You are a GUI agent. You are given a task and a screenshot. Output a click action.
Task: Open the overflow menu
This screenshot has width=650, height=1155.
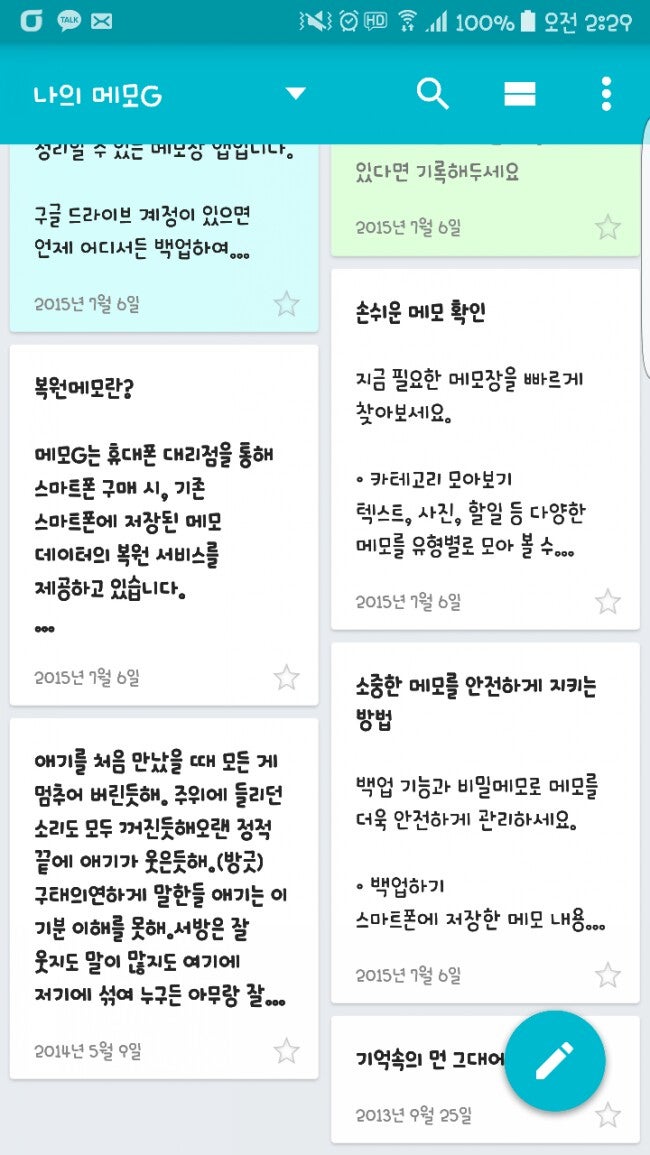606,94
